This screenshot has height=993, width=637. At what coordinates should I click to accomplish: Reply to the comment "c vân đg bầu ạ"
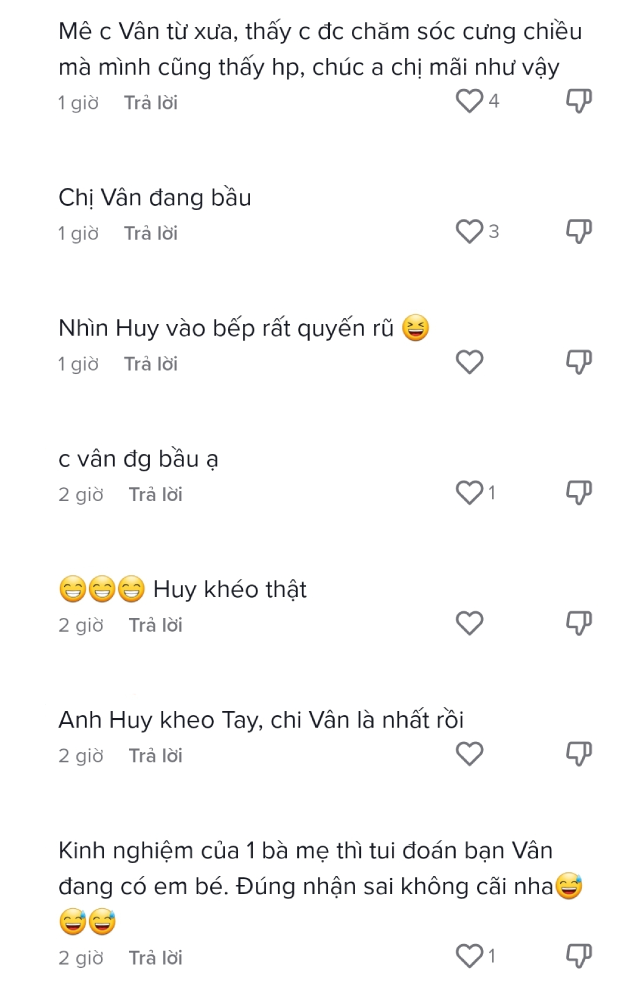pyautogui.click(x=156, y=494)
